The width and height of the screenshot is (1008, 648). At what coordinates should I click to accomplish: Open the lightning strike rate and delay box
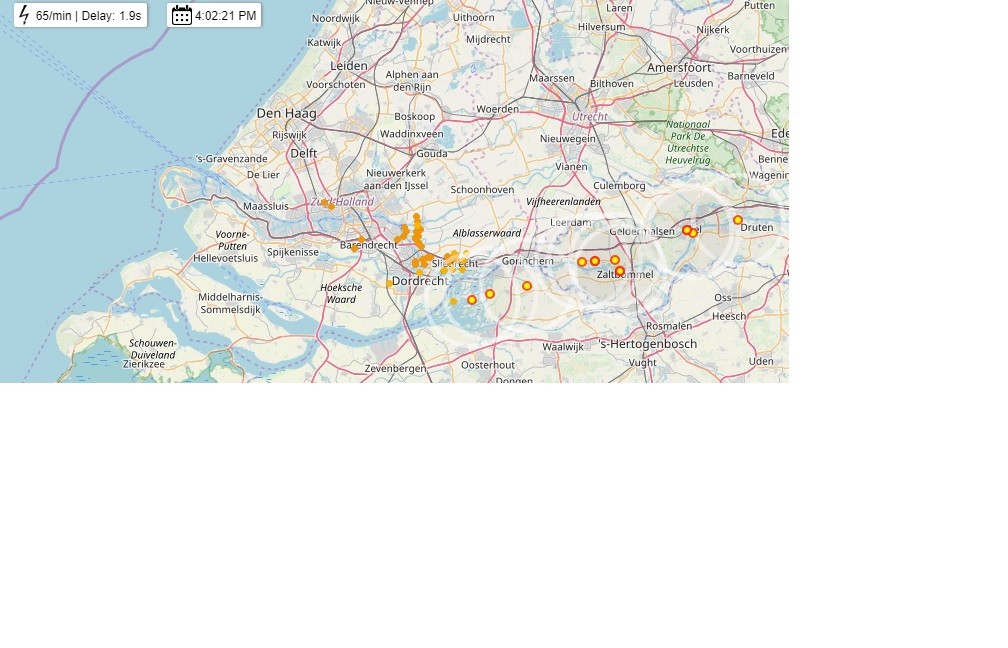pyautogui.click(x=80, y=15)
